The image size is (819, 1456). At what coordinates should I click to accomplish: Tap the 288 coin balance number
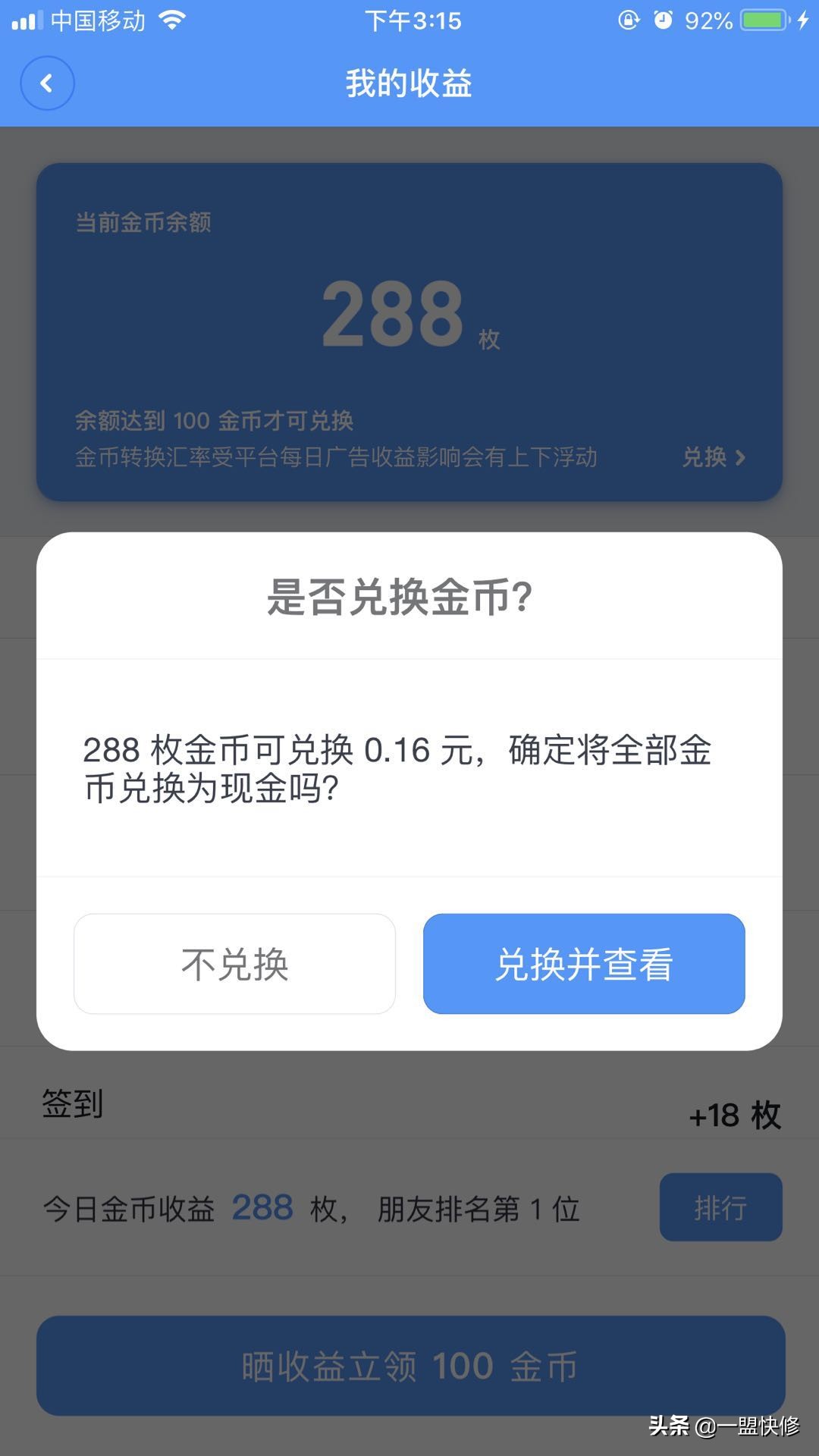(391, 315)
